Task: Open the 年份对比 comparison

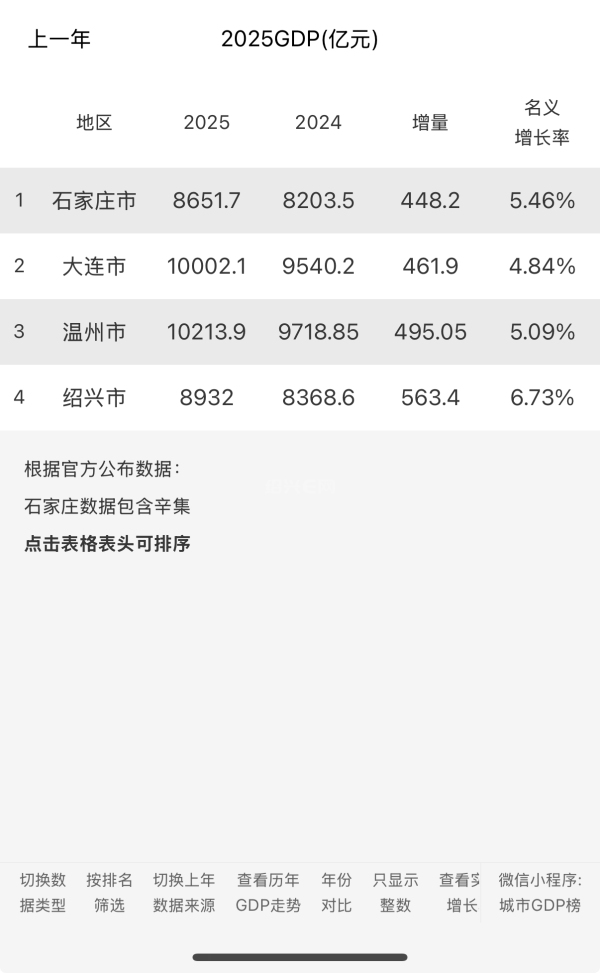Action: 336,893
